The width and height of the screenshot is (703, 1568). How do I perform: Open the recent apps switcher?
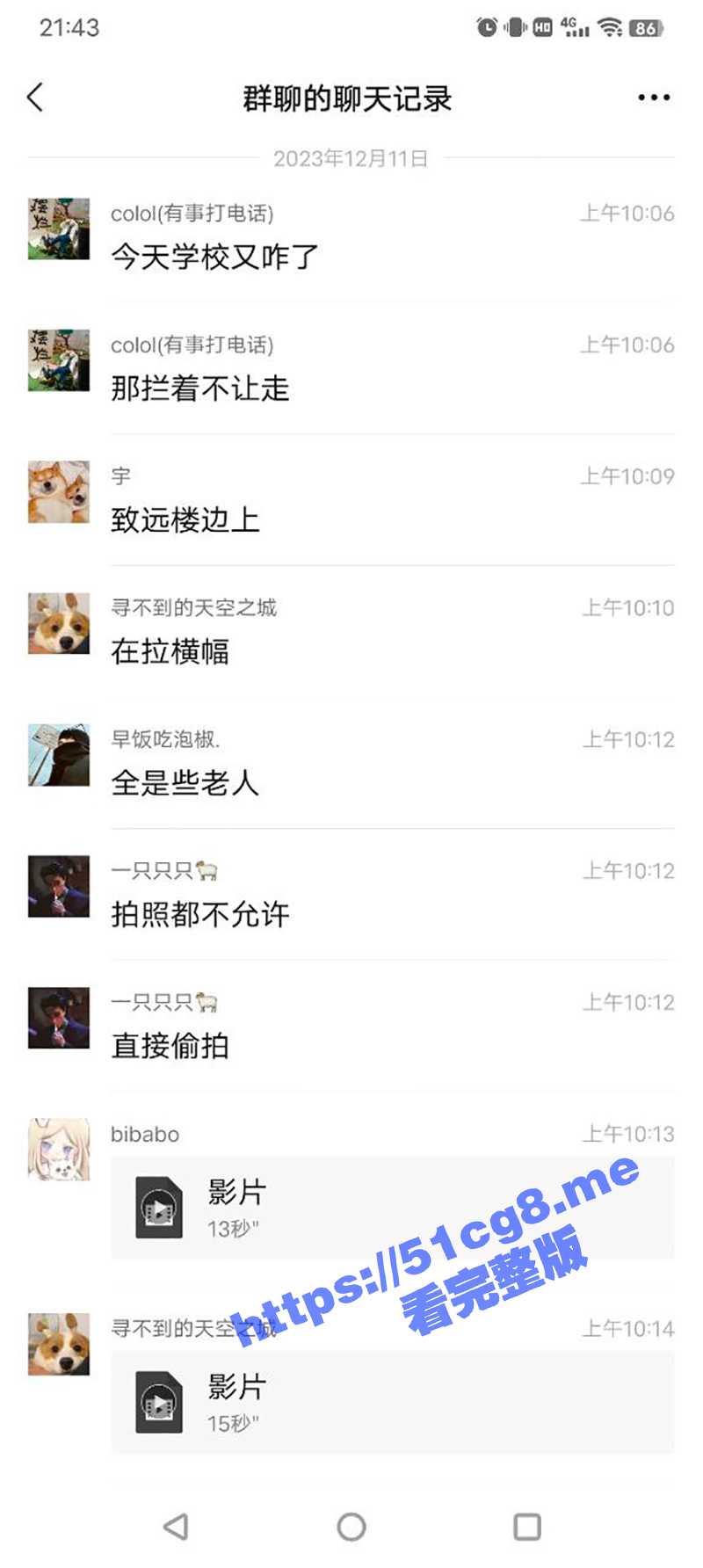point(527,1527)
